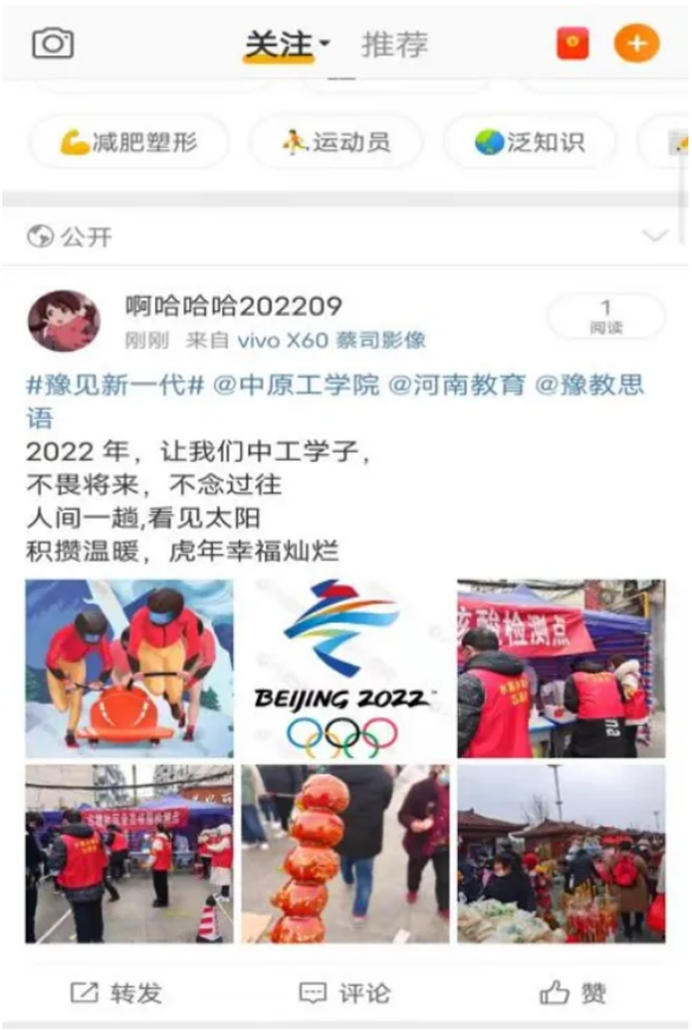Switch to the 推荐 tab

tap(395, 45)
